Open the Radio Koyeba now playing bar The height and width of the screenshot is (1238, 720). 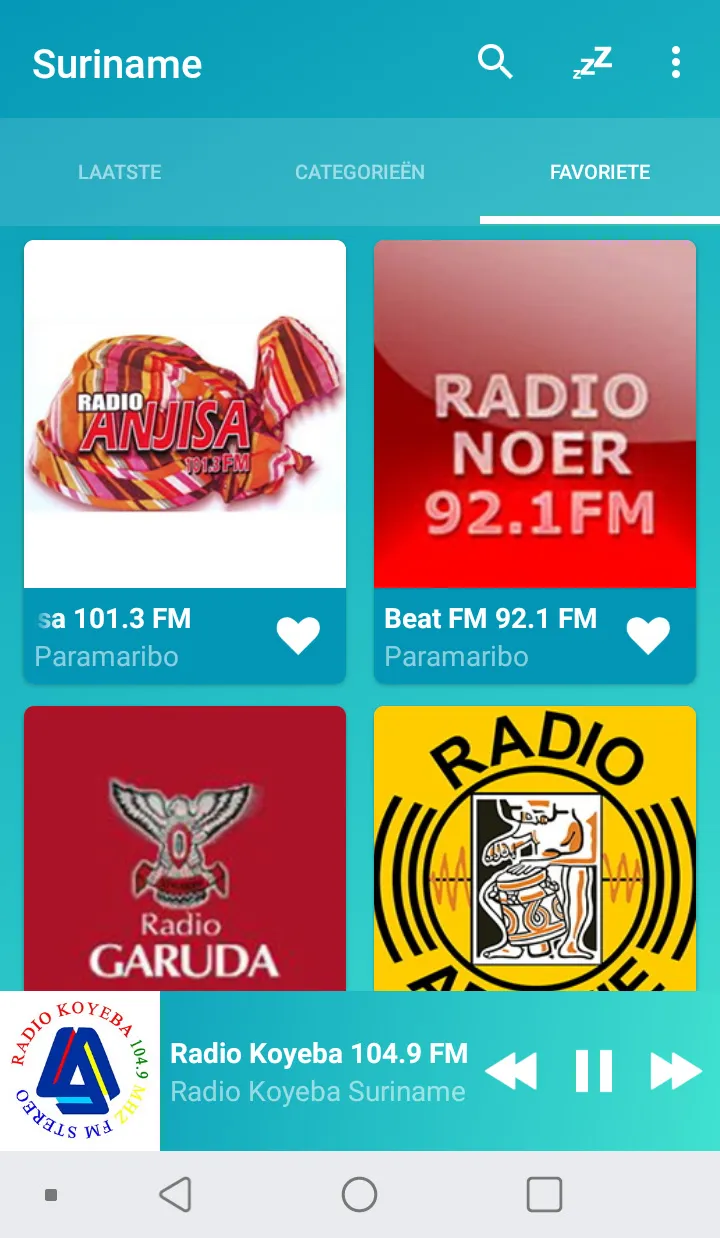pyautogui.click(x=318, y=1071)
